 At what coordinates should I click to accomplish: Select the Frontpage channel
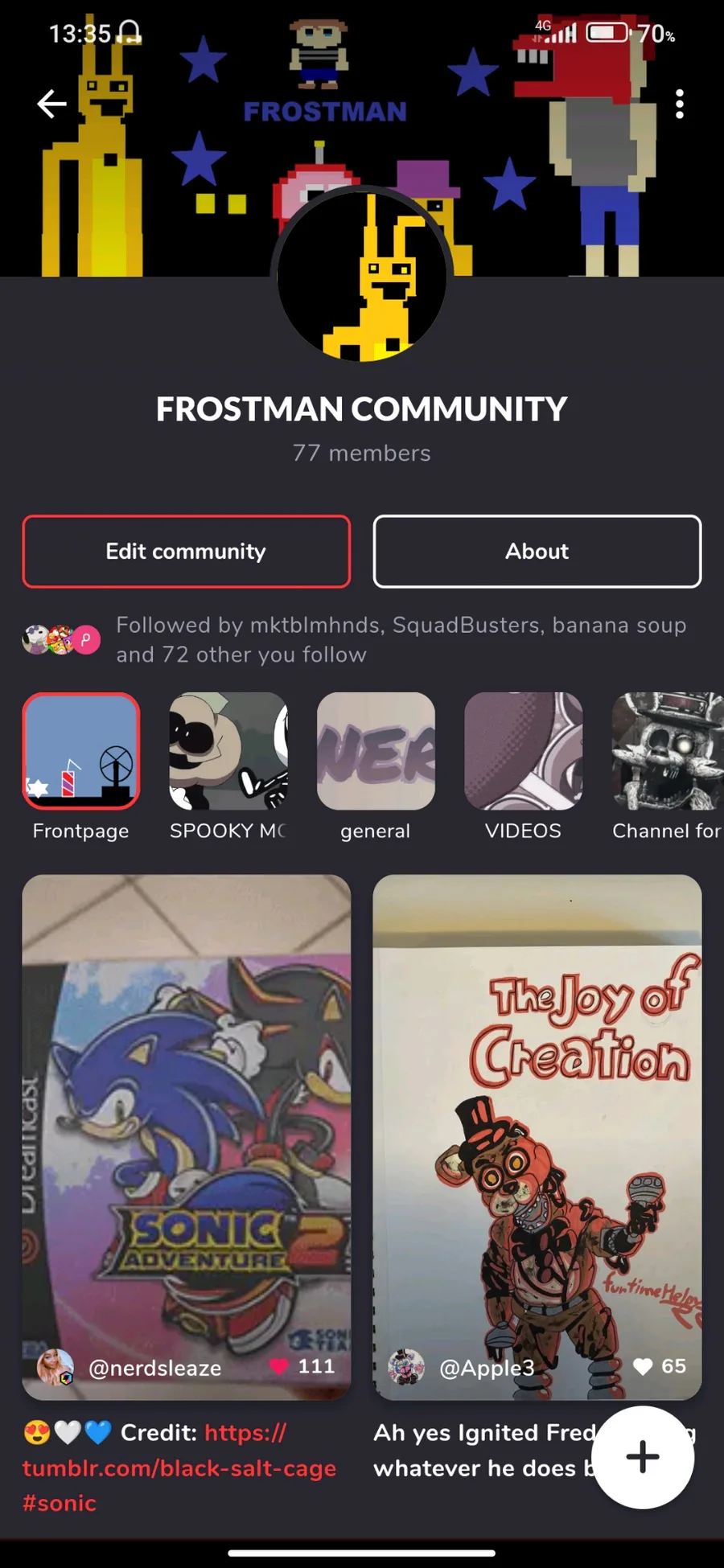pos(81,751)
